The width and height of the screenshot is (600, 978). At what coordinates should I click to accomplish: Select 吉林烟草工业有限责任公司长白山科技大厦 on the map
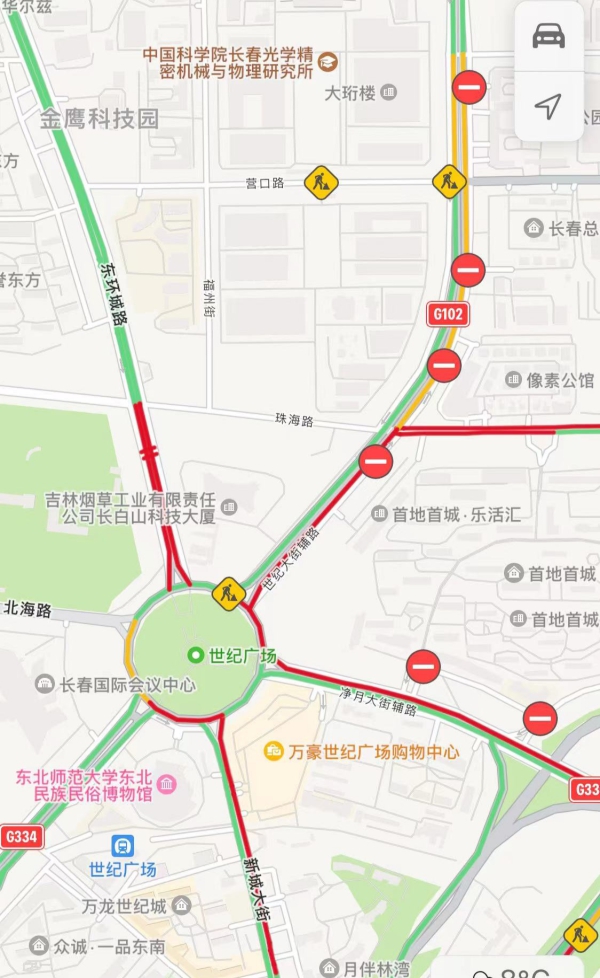[229, 508]
